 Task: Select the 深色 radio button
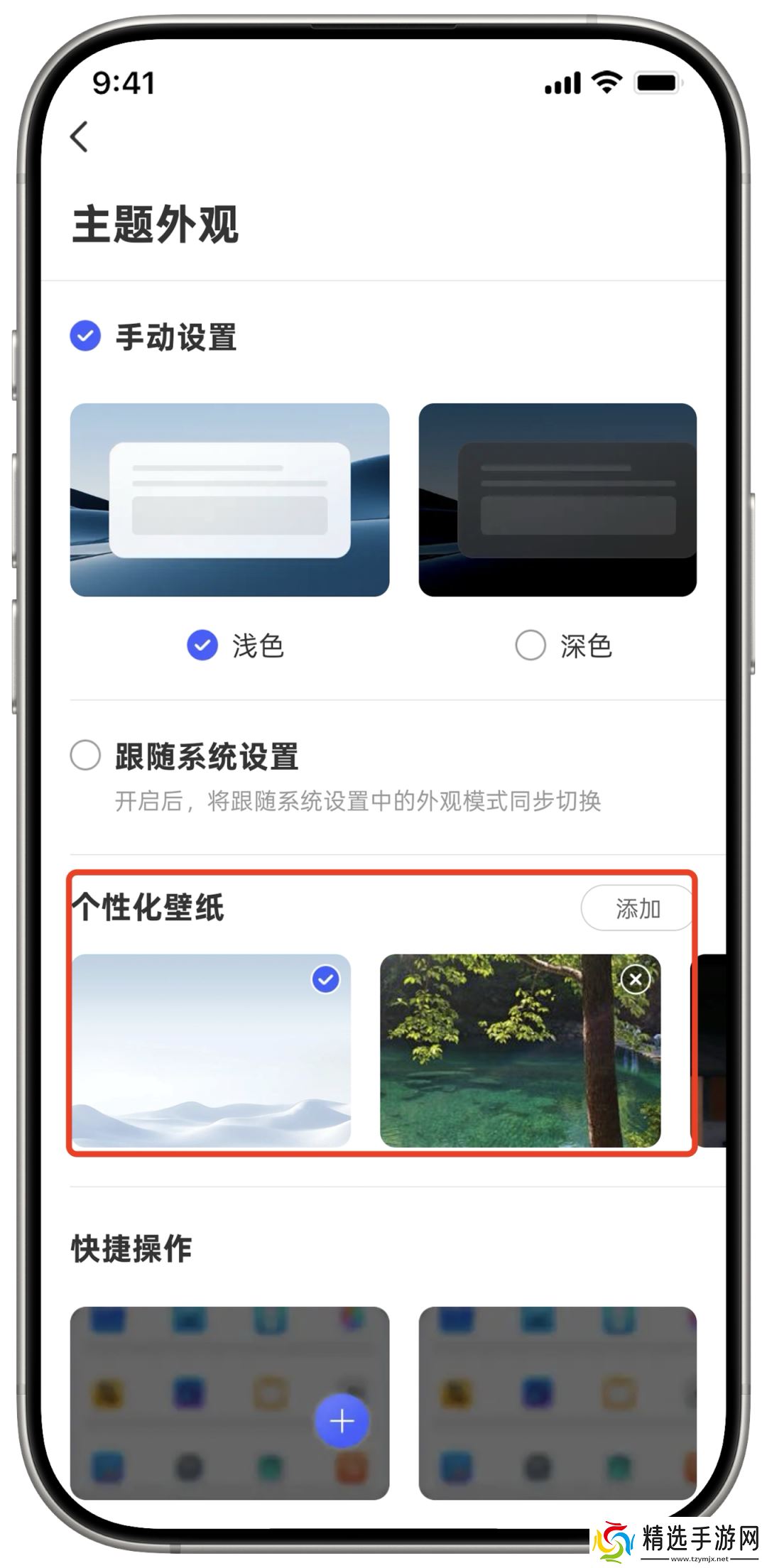point(531,646)
